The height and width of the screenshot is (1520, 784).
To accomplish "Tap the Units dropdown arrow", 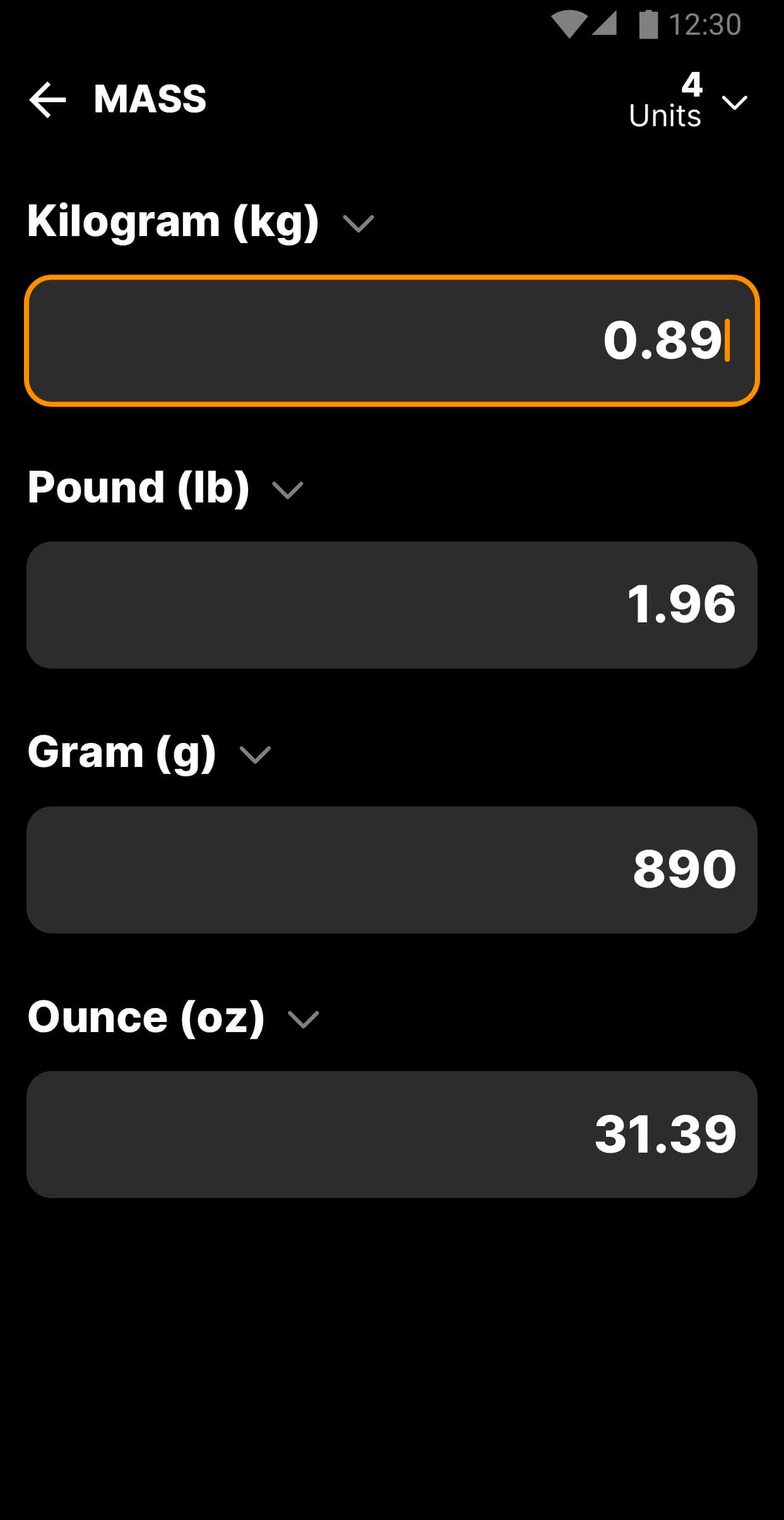I will click(734, 103).
